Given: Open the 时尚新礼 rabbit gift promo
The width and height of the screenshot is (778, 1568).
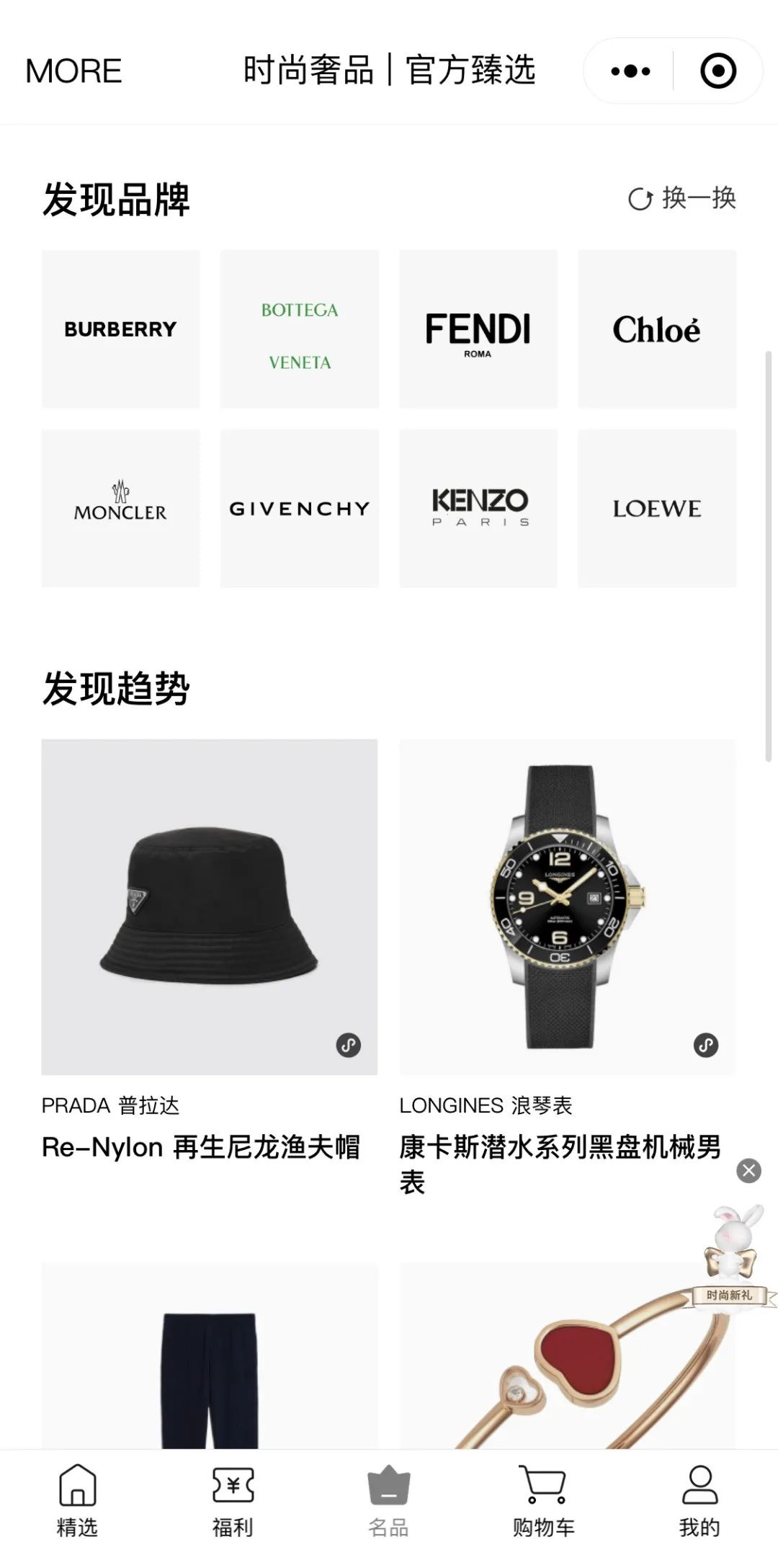Looking at the screenshot, I should 733,1257.
